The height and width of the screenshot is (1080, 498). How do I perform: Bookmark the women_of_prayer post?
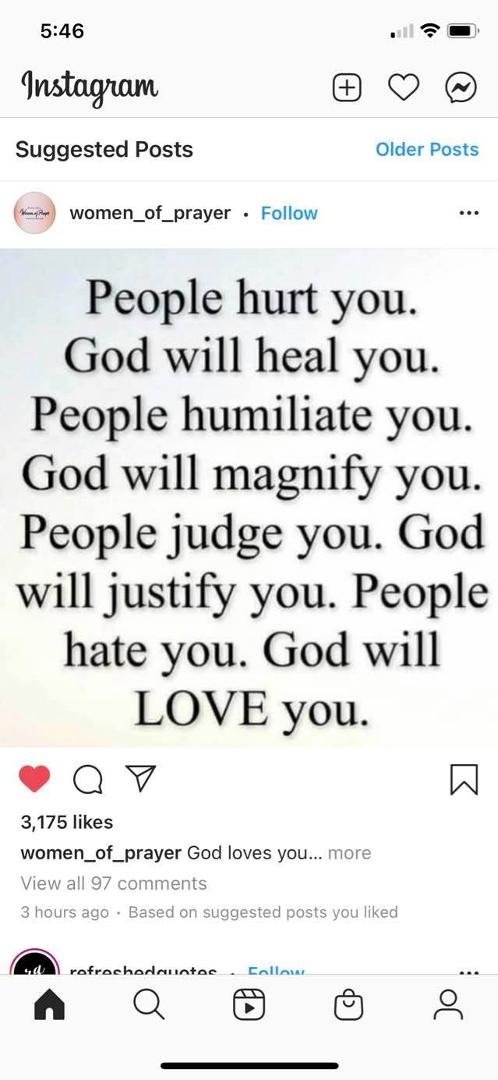(464, 780)
